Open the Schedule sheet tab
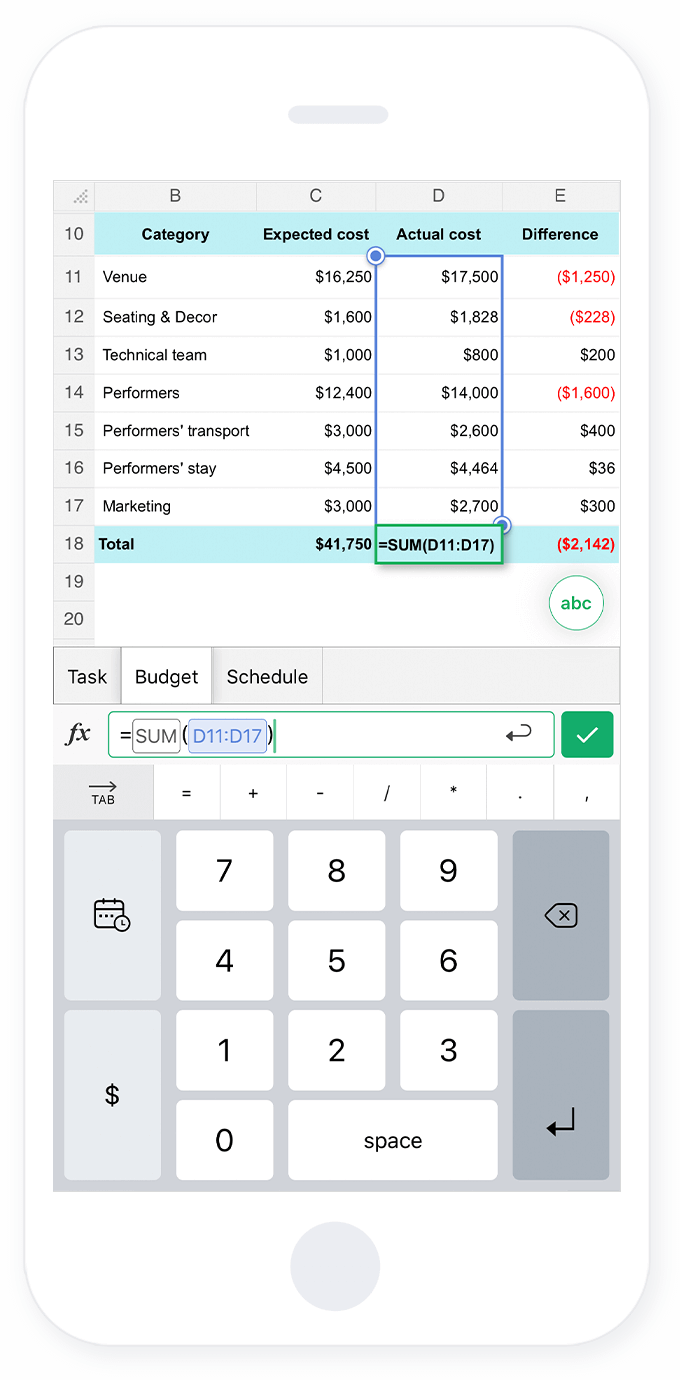The width and height of the screenshot is (680, 1380). pyautogui.click(x=267, y=677)
